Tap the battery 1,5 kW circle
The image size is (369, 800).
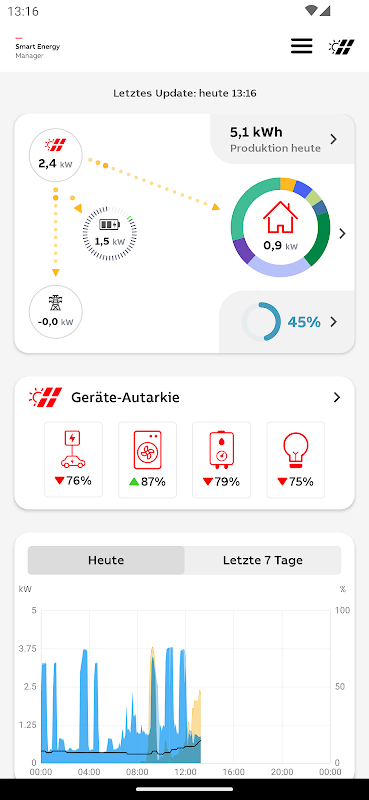(x=110, y=233)
